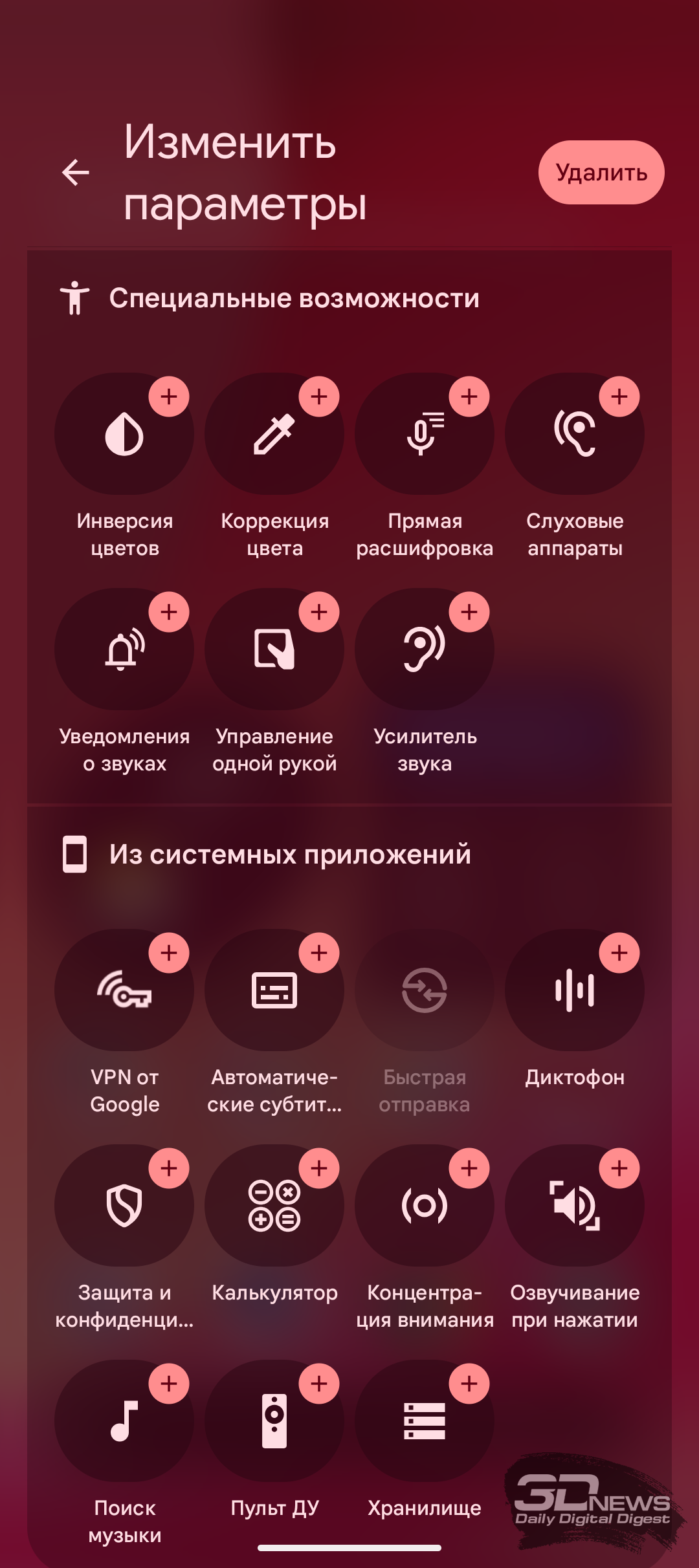Add the Озвучивание при нажатии tile
This screenshot has height=1568, width=699.
pos(619,1168)
